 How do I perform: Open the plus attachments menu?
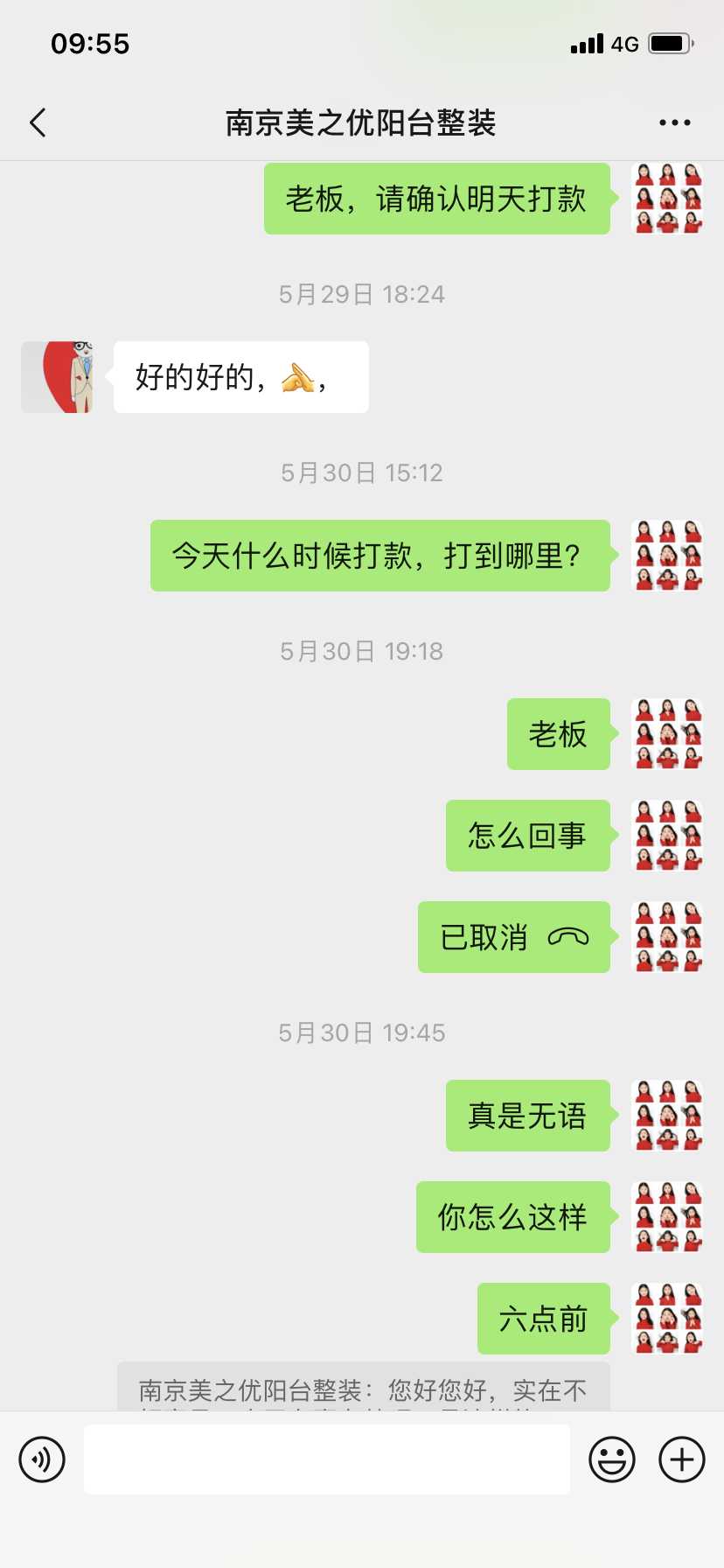click(x=682, y=1459)
